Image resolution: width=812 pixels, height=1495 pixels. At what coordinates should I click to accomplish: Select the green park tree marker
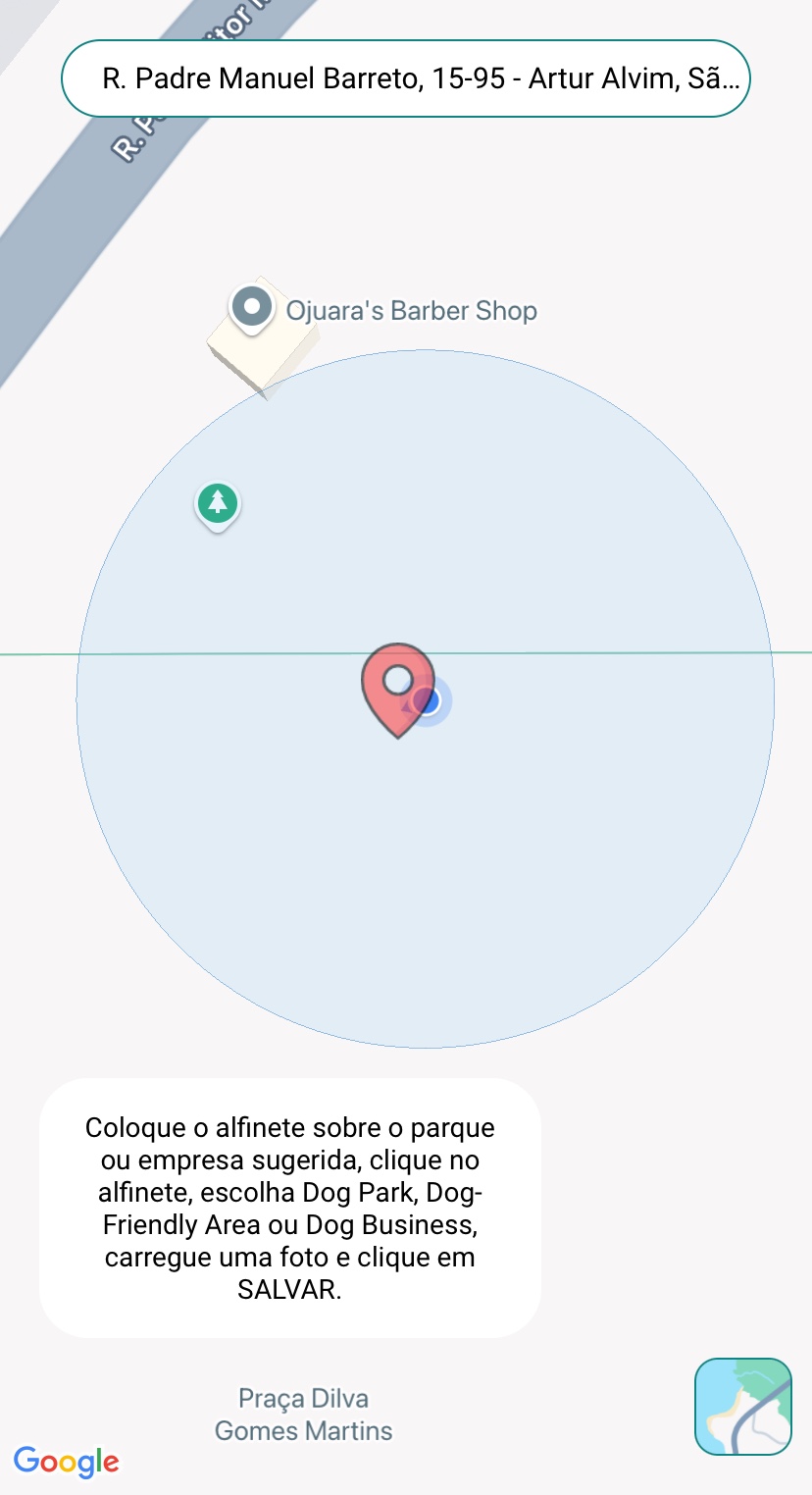pos(218,506)
